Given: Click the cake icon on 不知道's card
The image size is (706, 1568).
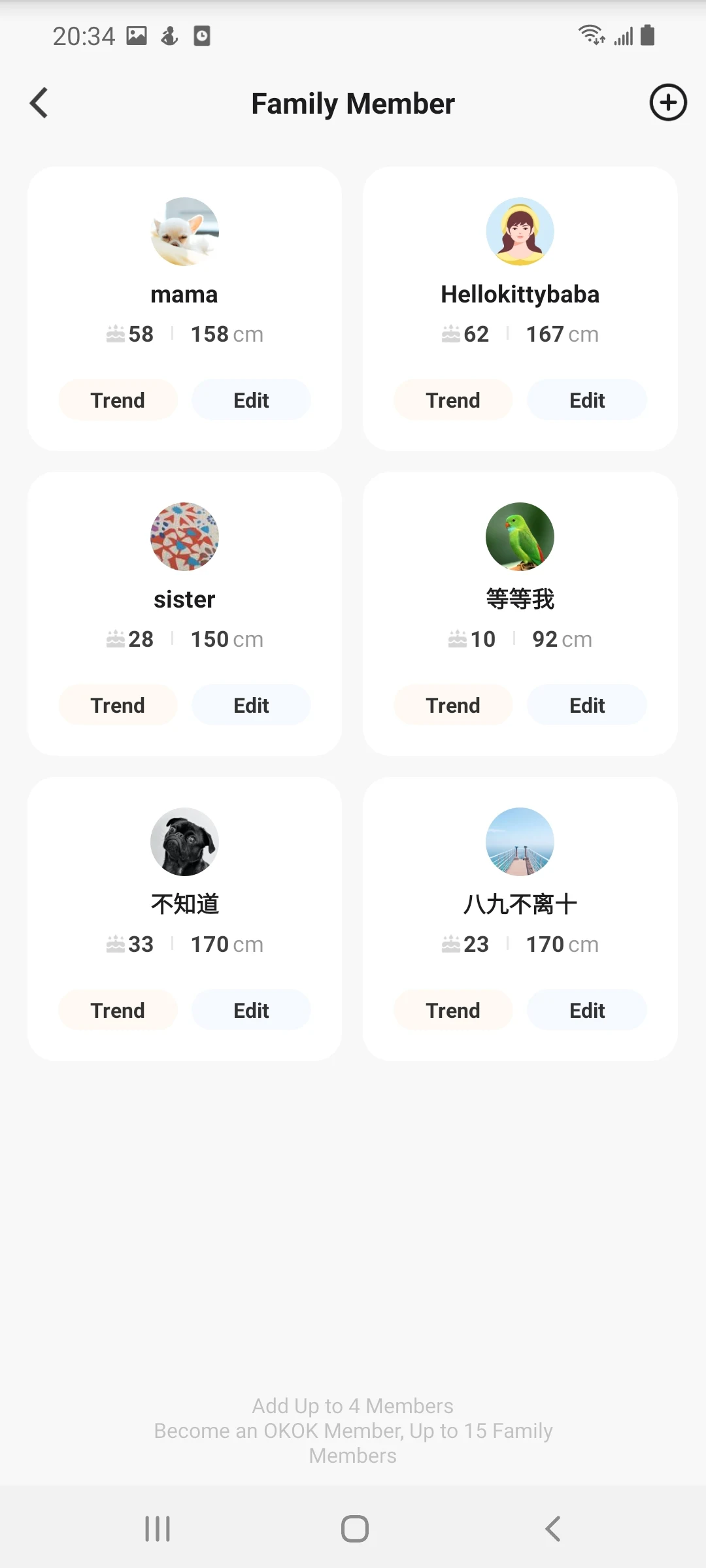Looking at the screenshot, I should [116, 943].
